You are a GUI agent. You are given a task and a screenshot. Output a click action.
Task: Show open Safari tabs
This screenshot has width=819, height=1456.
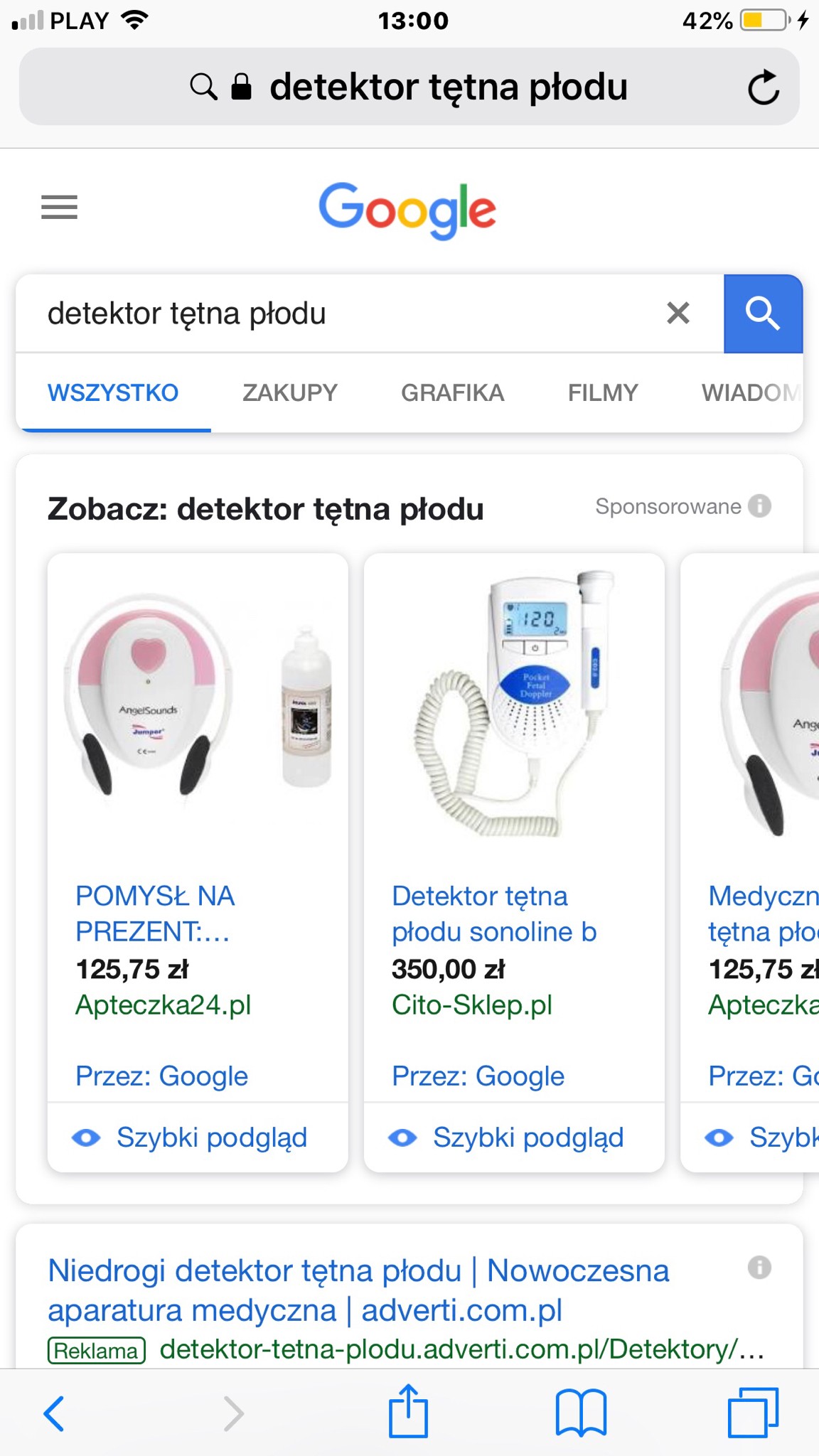[753, 1413]
